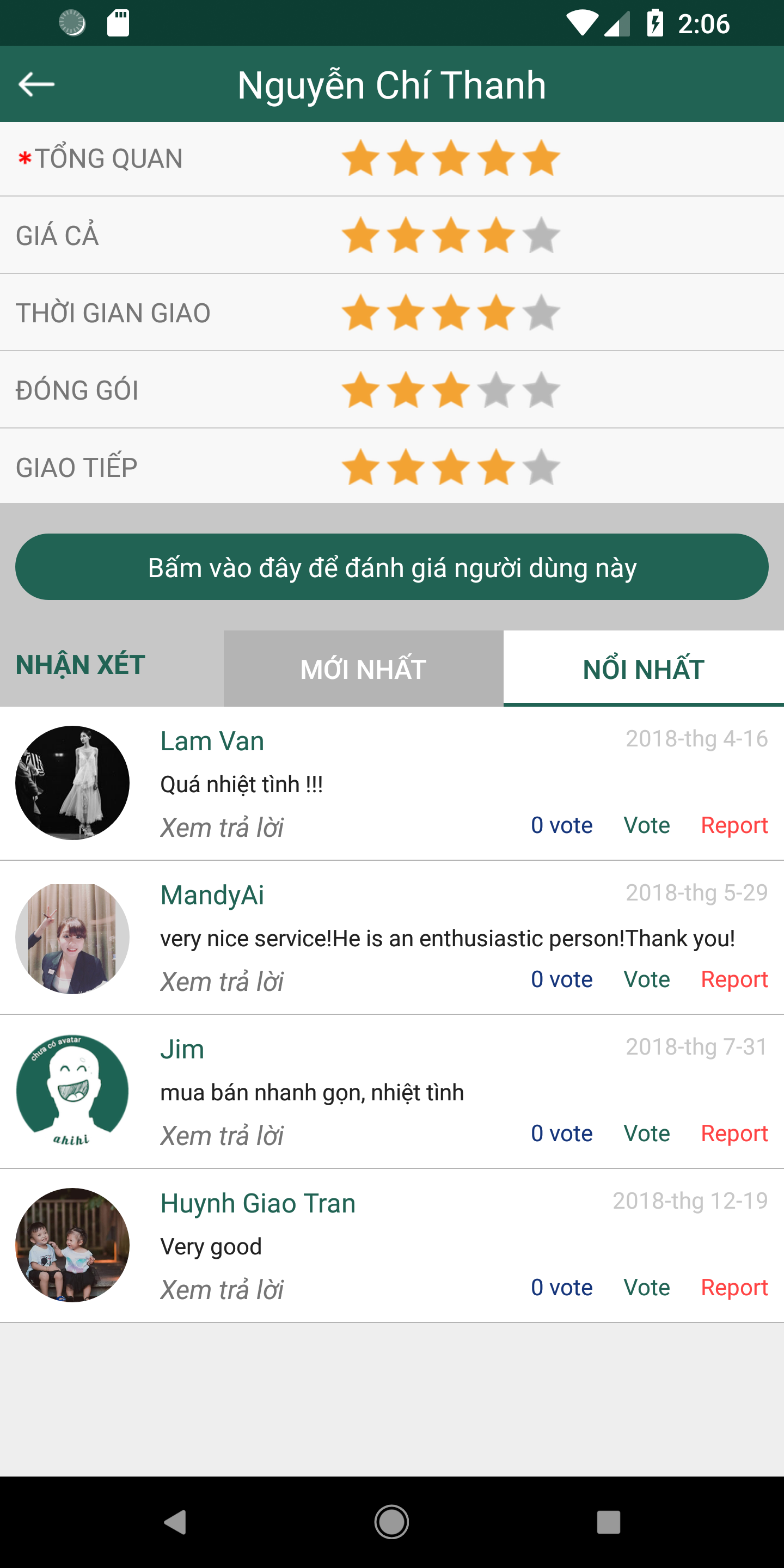
Task: View replies to Jim's review
Action: (222, 1136)
